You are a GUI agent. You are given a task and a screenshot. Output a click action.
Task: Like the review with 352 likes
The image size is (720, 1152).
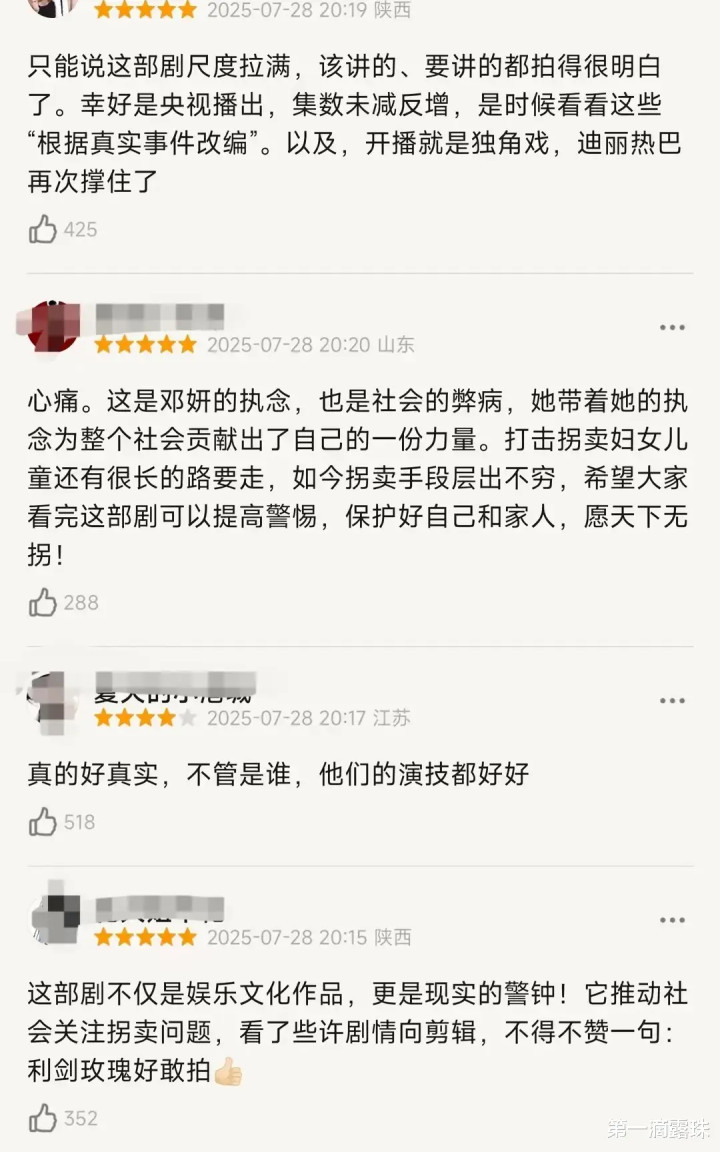pos(43,1118)
